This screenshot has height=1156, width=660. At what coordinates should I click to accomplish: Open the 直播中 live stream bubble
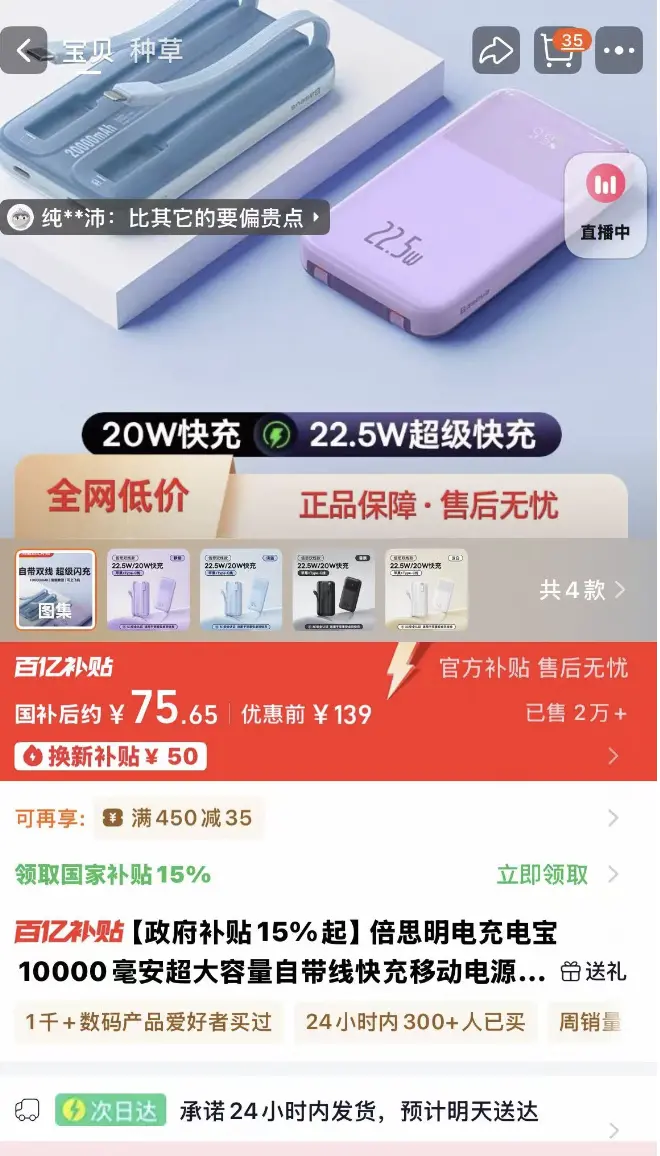pyautogui.click(x=605, y=205)
